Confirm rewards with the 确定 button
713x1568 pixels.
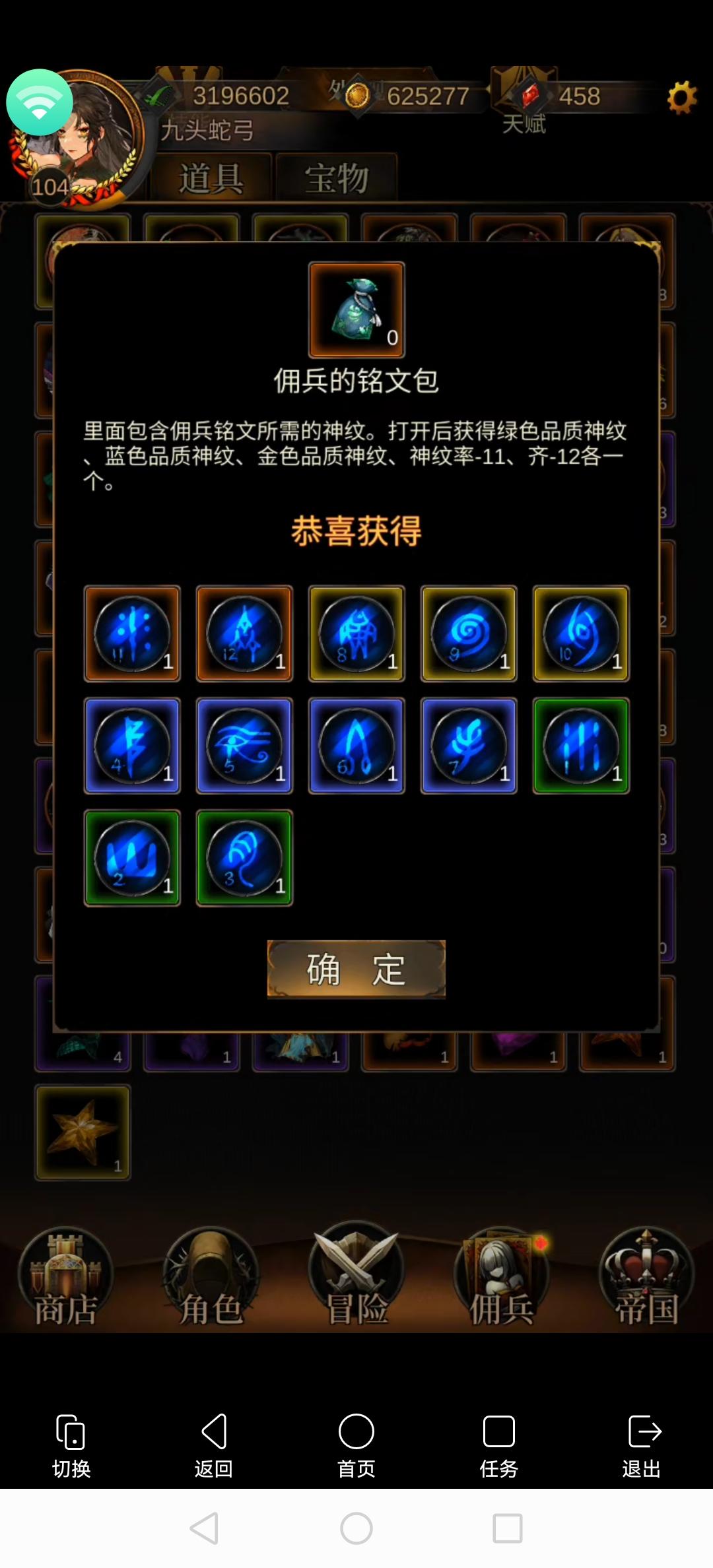[355, 968]
